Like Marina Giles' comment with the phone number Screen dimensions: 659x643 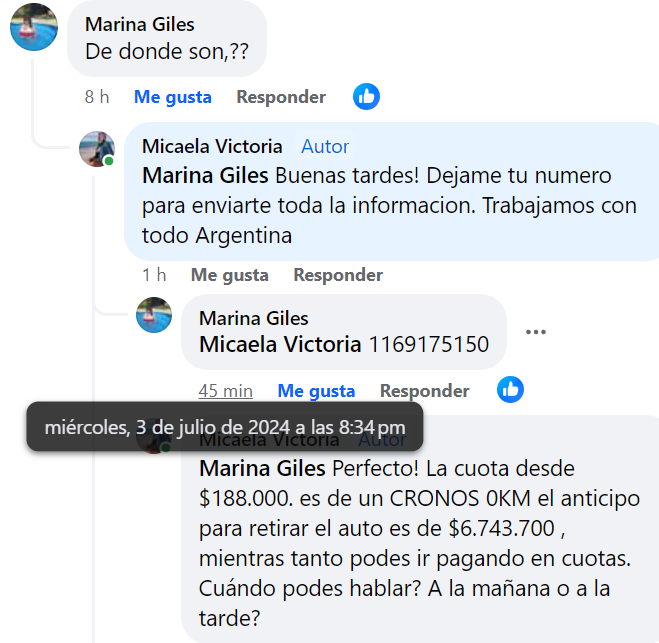[316, 391]
